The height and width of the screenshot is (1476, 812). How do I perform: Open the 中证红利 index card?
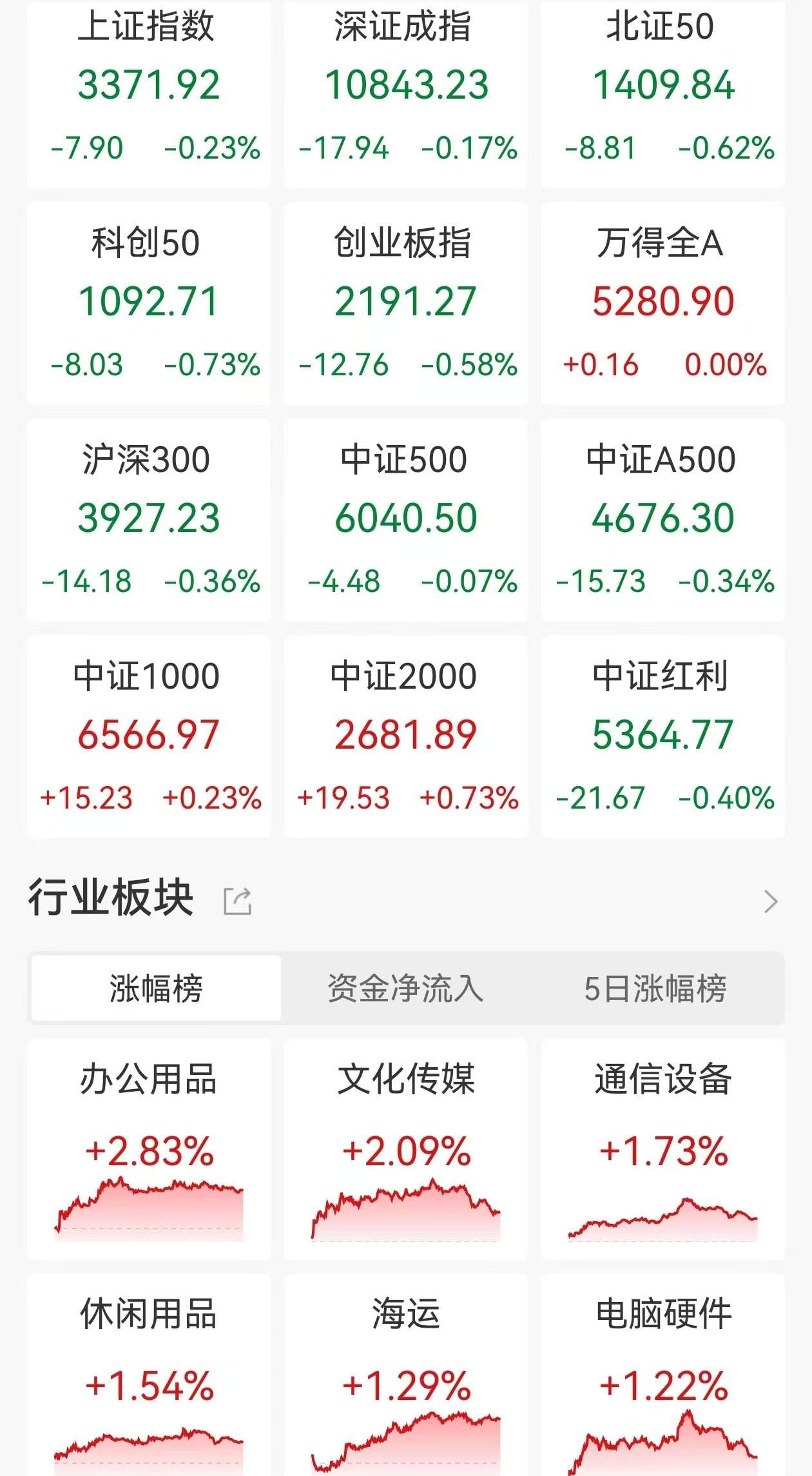pyautogui.click(x=662, y=736)
